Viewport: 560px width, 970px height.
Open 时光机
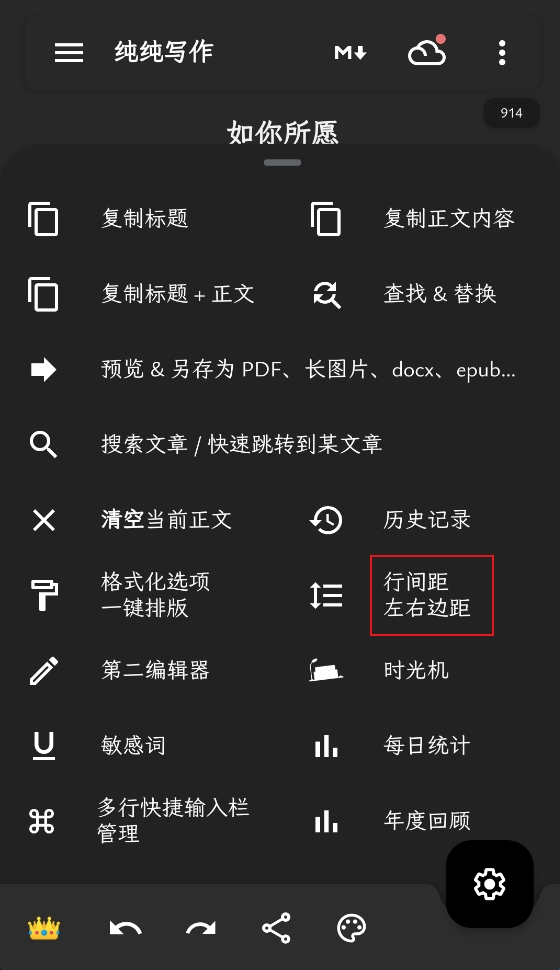tap(416, 670)
